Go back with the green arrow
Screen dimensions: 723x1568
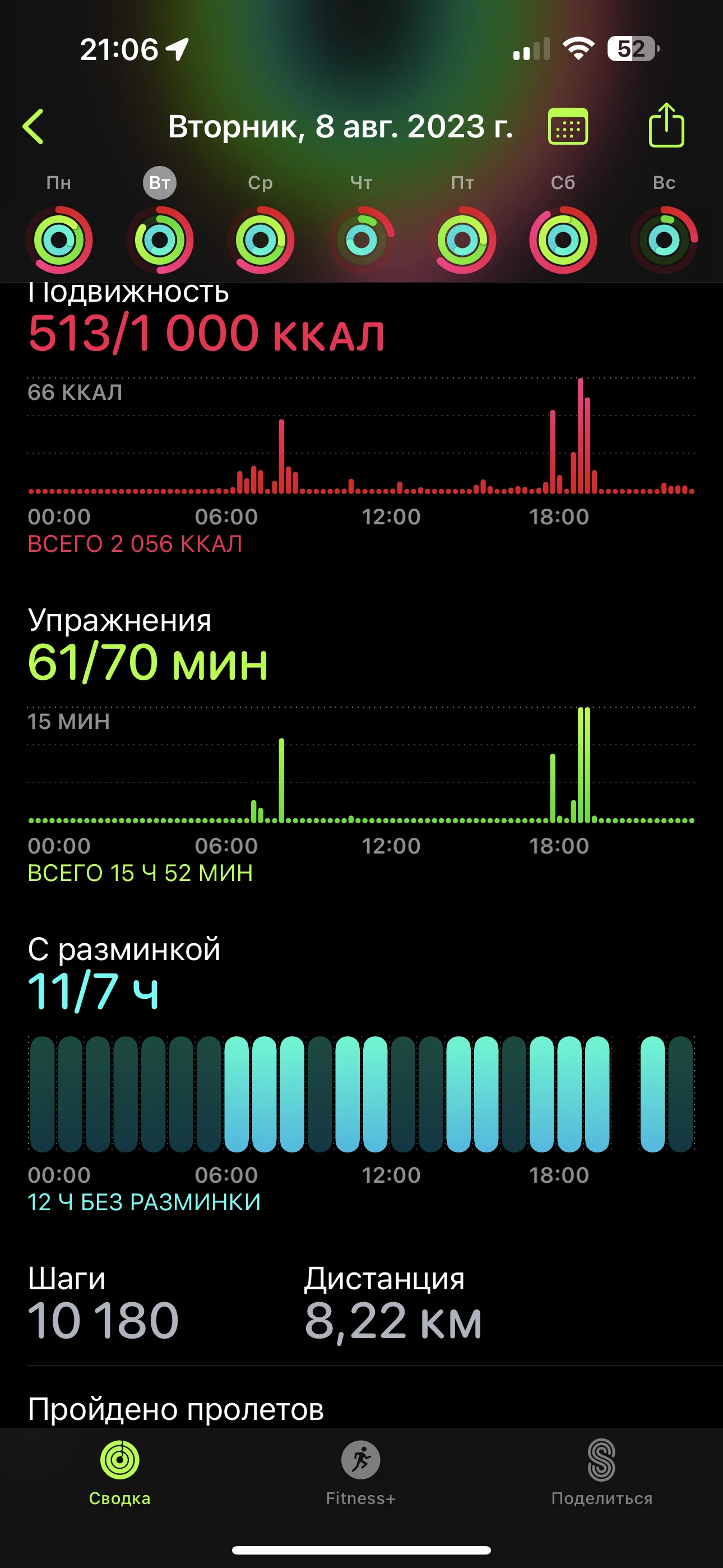pyautogui.click(x=34, y=127)
